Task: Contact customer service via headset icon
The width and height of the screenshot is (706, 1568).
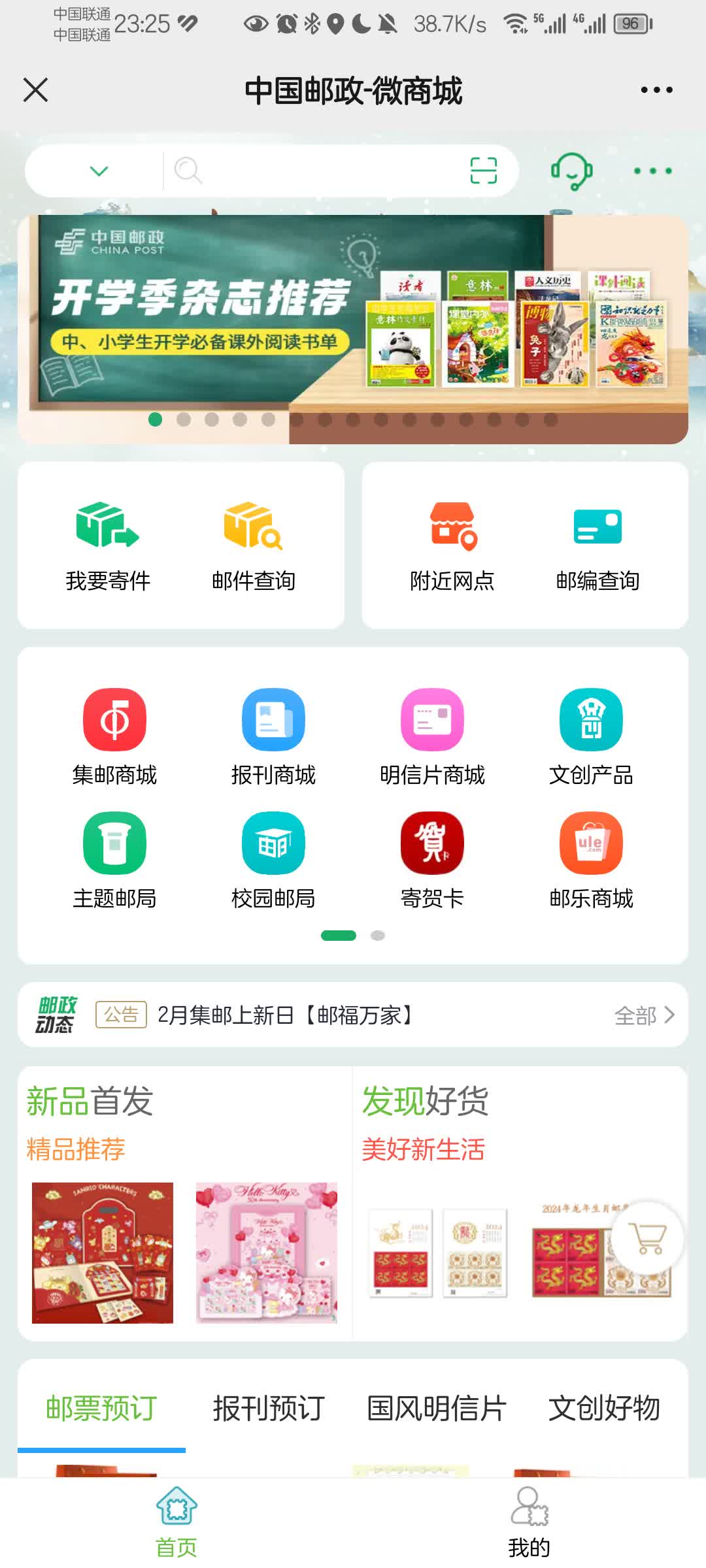Action: pyautogui.click(x=571, y=171)
